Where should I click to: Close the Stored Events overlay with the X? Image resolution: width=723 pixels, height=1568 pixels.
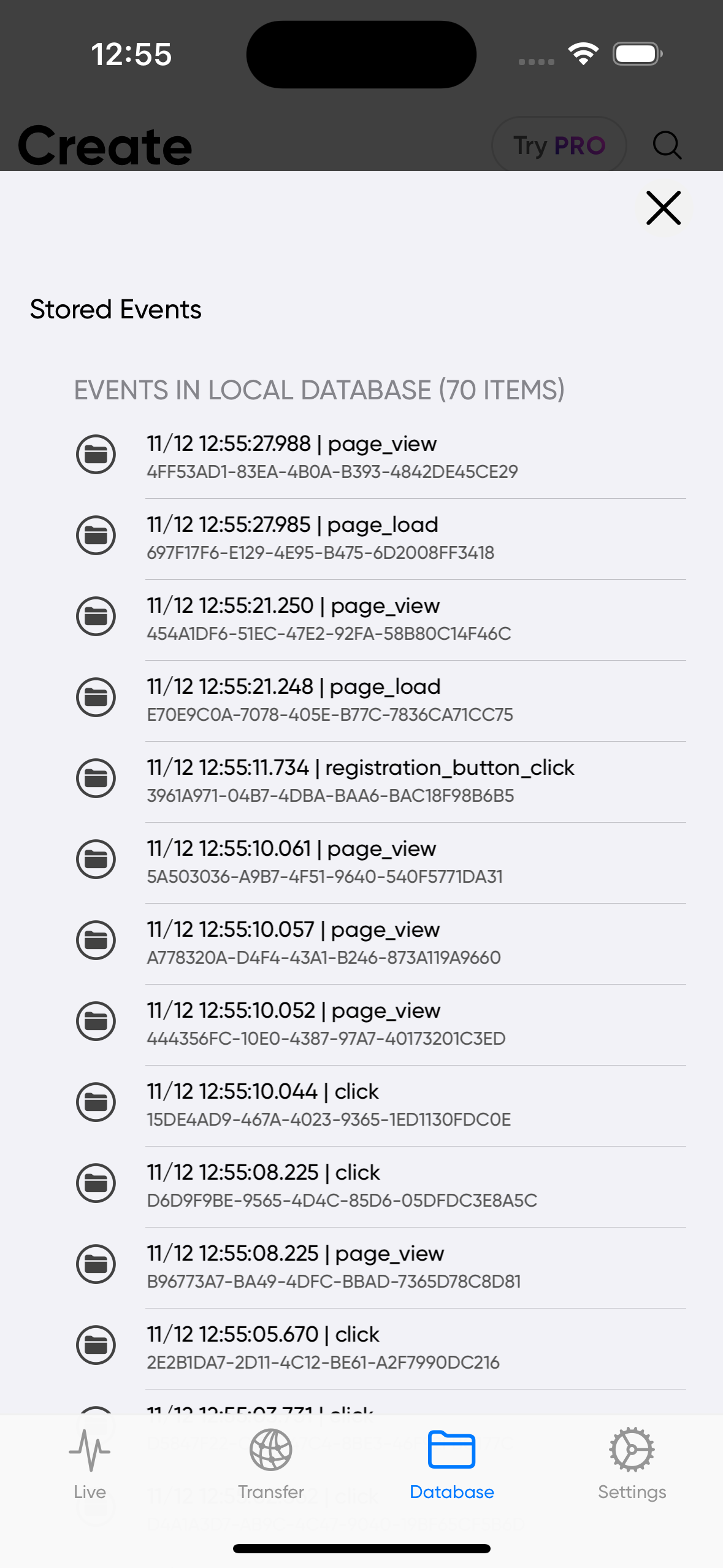pyautogui.click(x=663, y=208)
